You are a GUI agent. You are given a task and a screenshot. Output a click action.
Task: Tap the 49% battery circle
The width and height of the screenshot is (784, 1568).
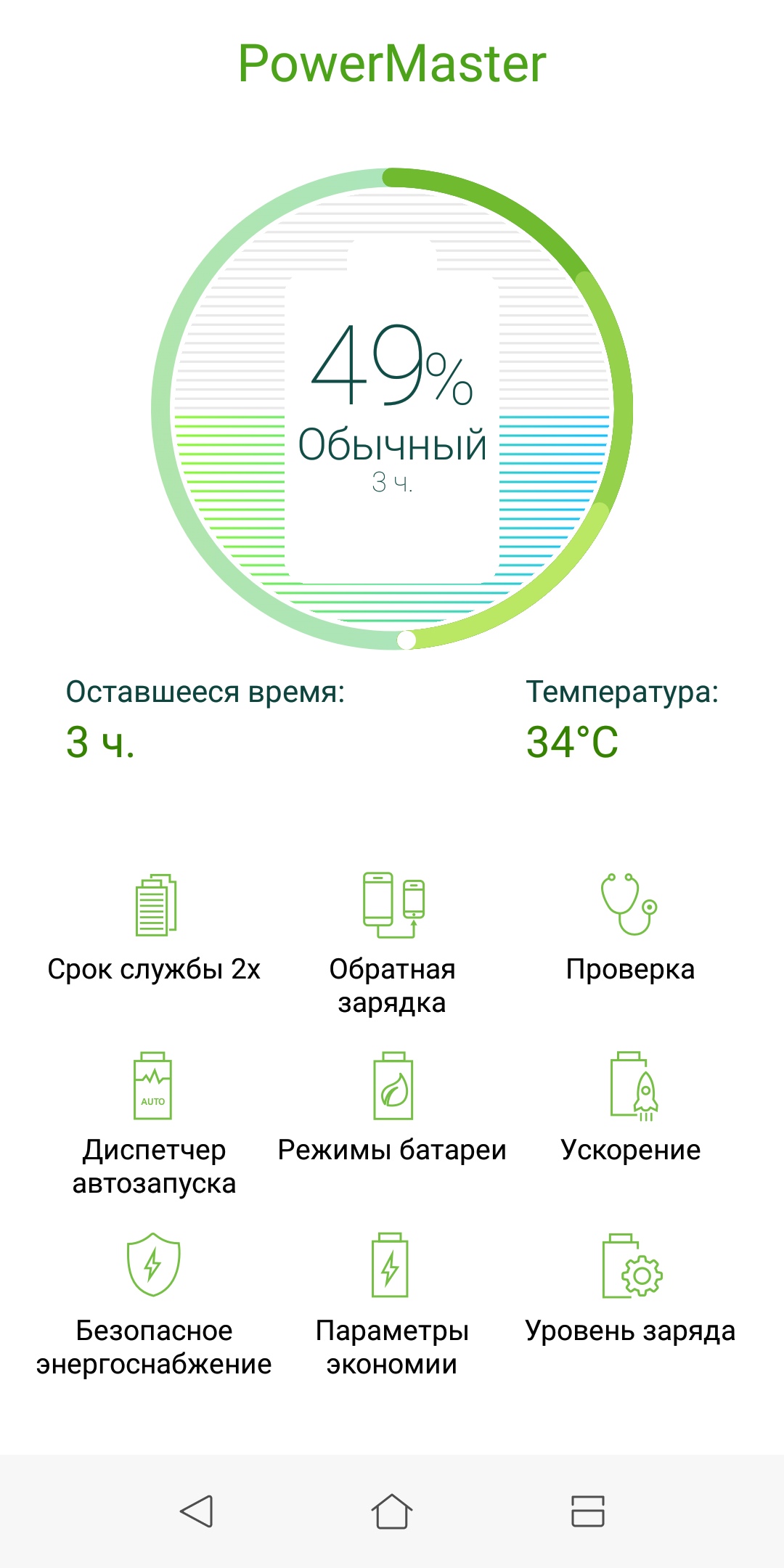point(392,409)
